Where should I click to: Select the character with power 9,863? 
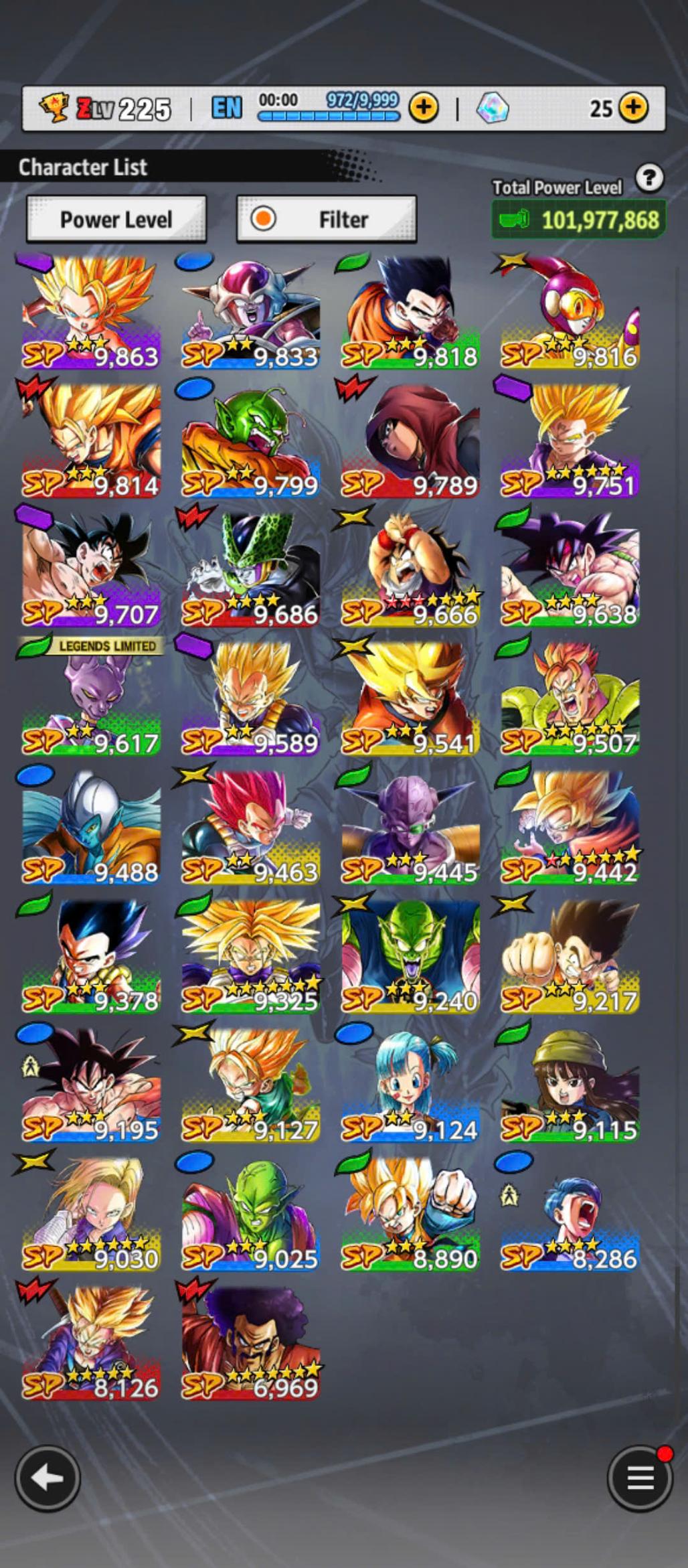91,313
